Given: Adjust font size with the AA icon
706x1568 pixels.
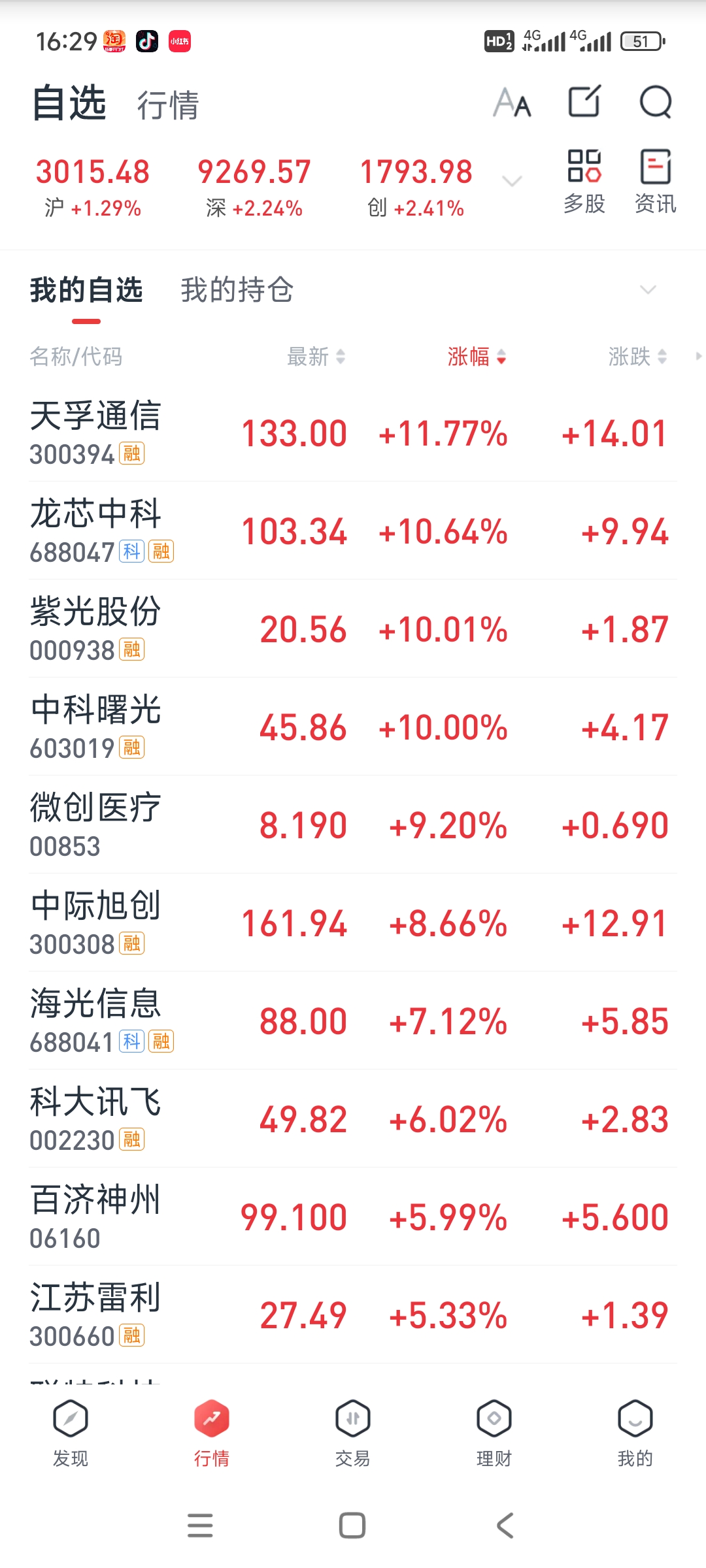Looking at the screenshot, I should 512,103.
